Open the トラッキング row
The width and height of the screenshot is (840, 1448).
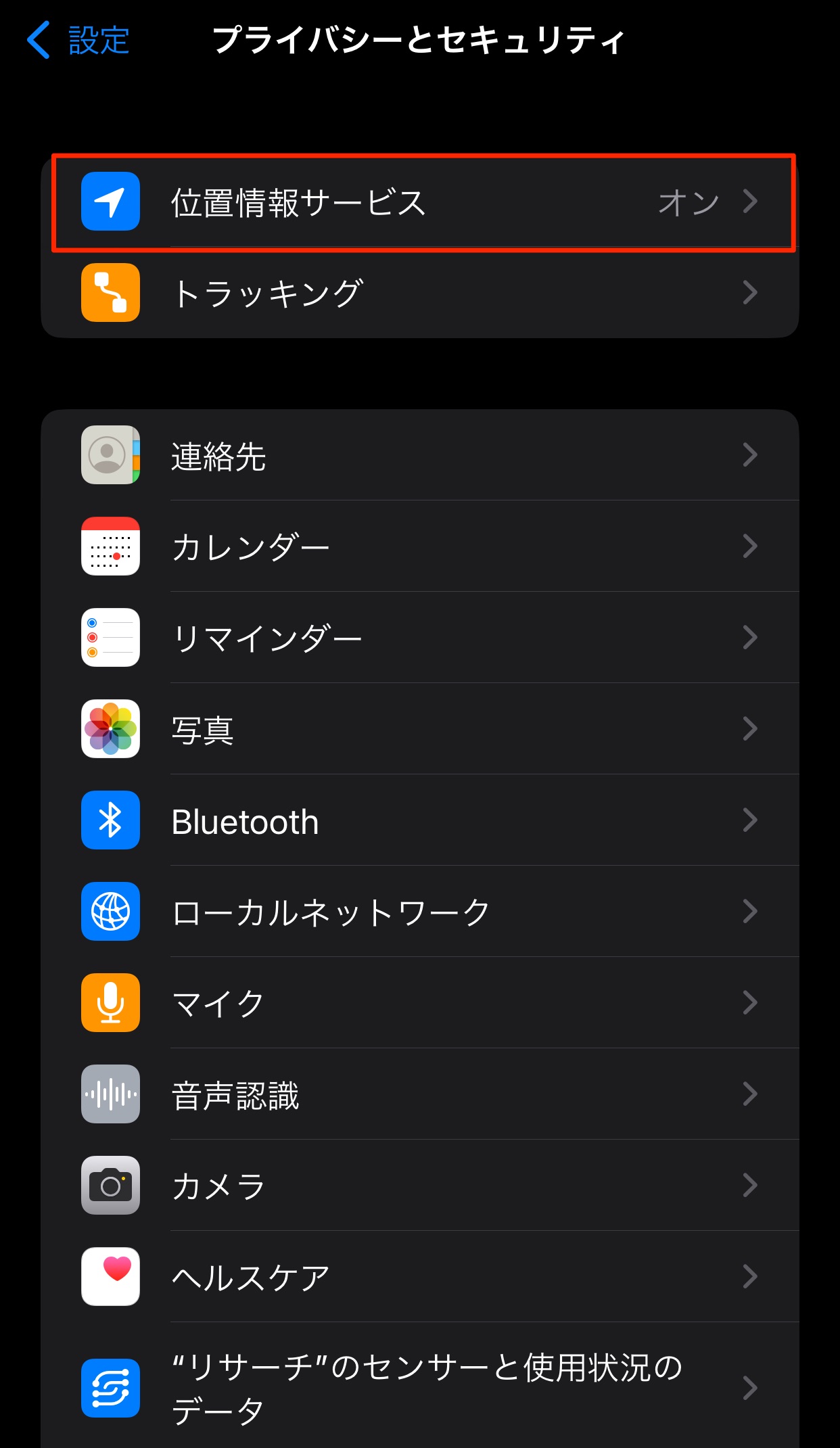[x=419, y=293]
